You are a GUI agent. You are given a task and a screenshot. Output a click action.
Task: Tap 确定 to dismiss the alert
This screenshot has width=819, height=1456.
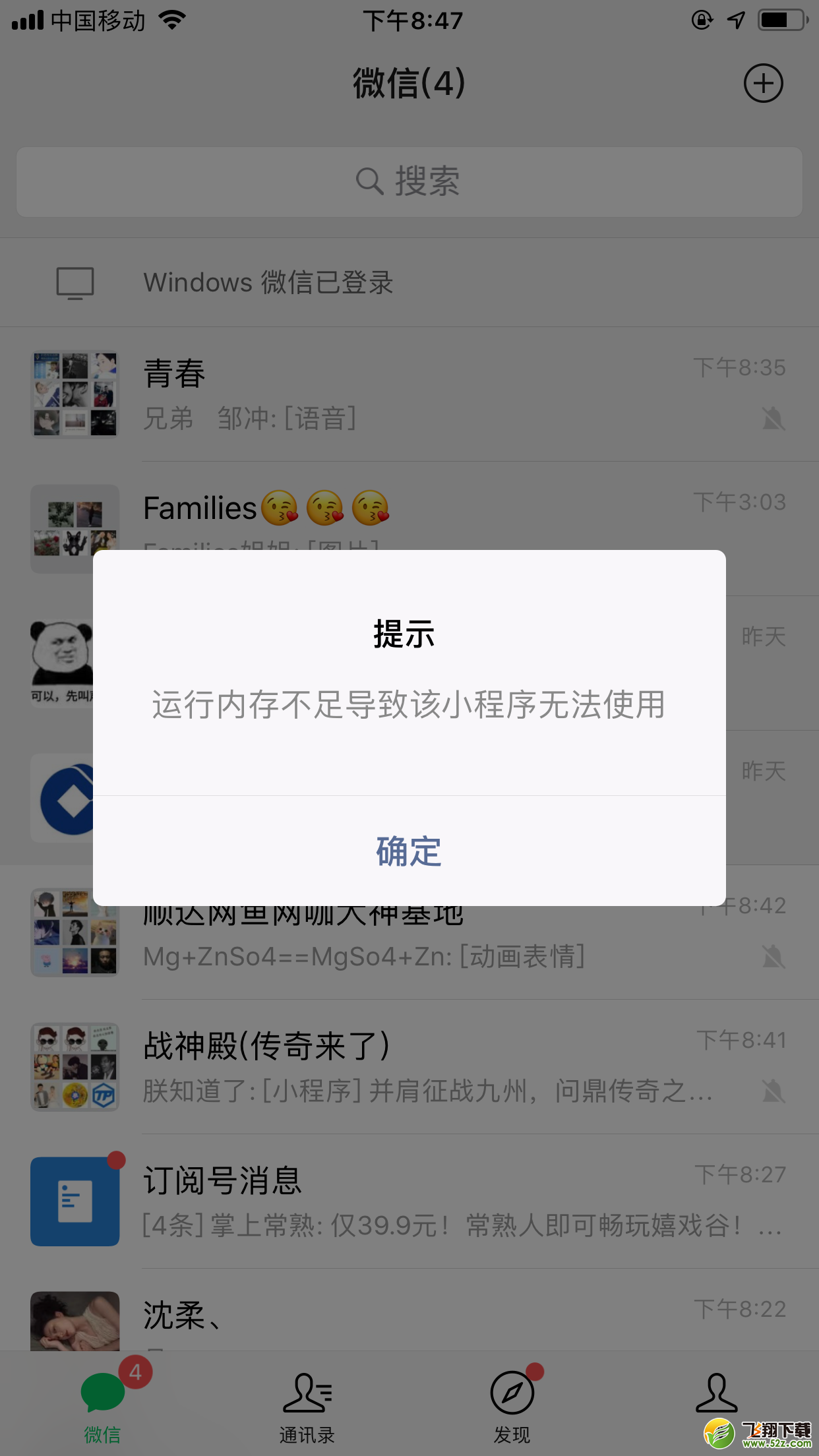pos(409,851)
